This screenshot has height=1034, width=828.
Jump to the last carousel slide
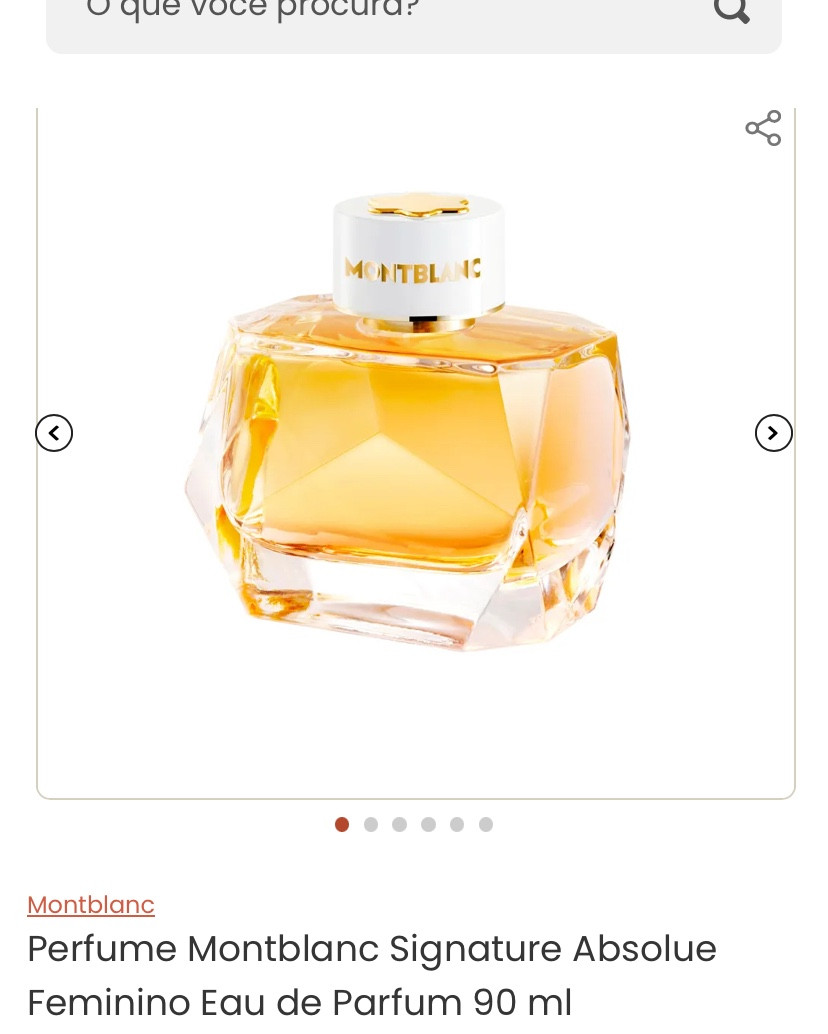pos(486,824)
